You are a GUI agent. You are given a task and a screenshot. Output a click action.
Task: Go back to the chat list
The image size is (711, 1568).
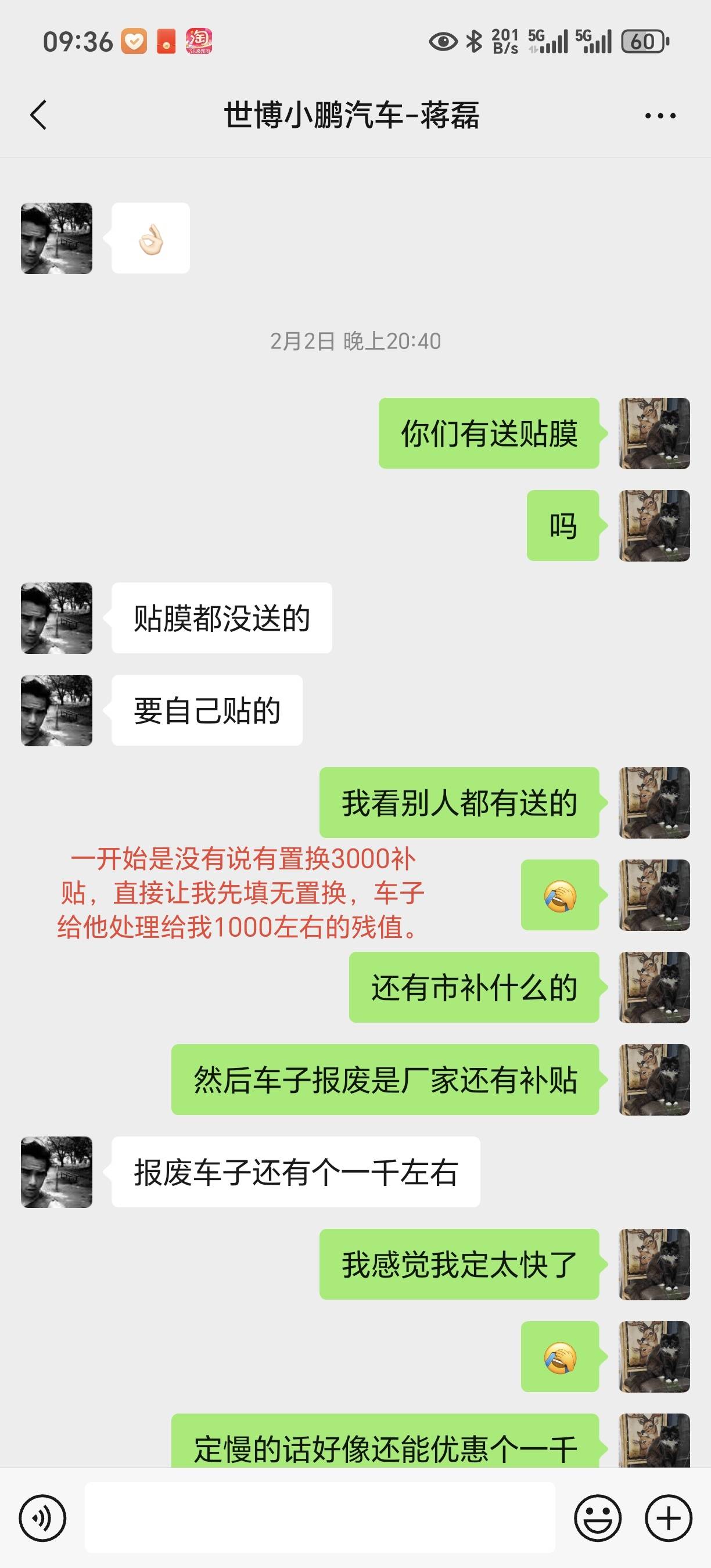coord(38,114)
